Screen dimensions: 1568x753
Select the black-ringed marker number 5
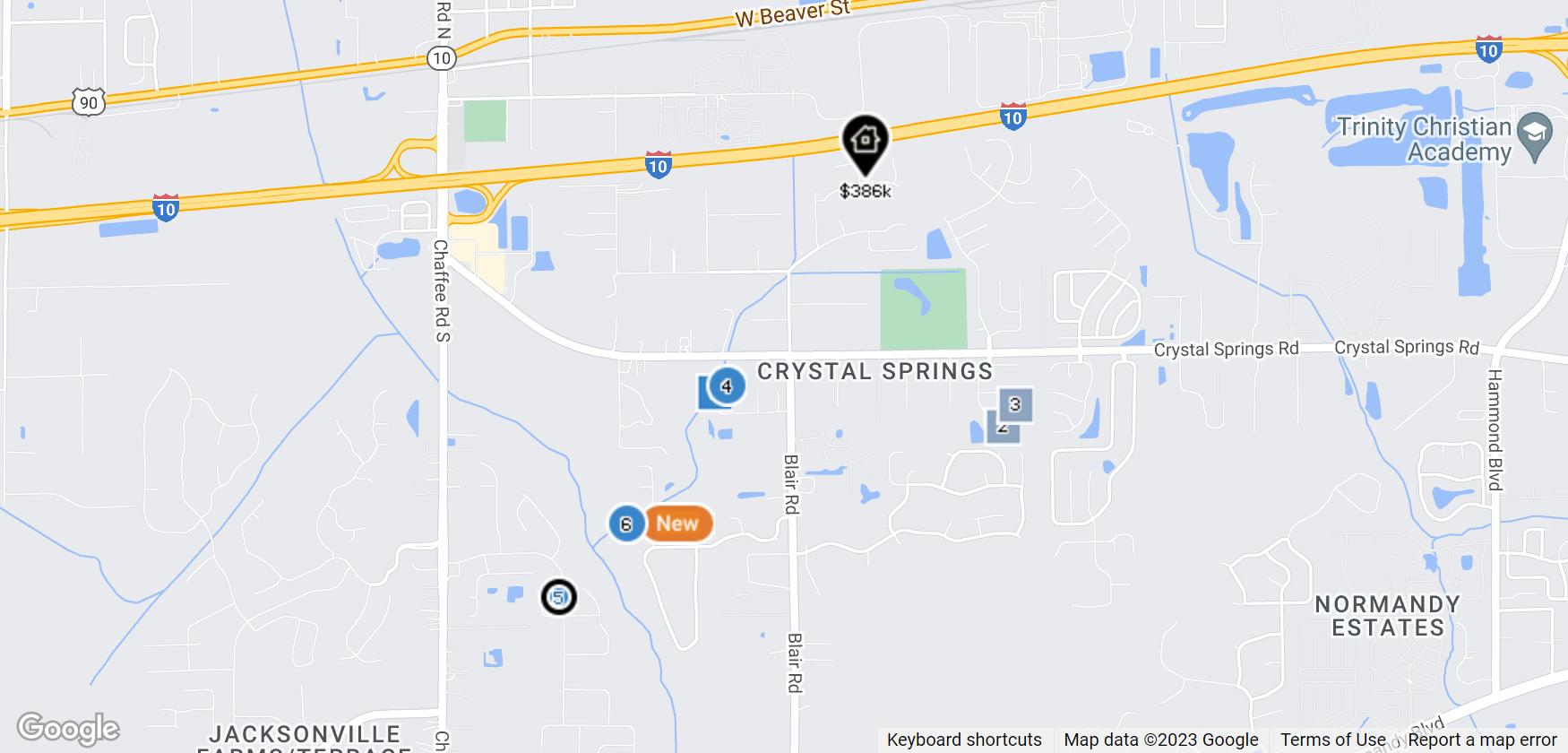tap(559, 597)
